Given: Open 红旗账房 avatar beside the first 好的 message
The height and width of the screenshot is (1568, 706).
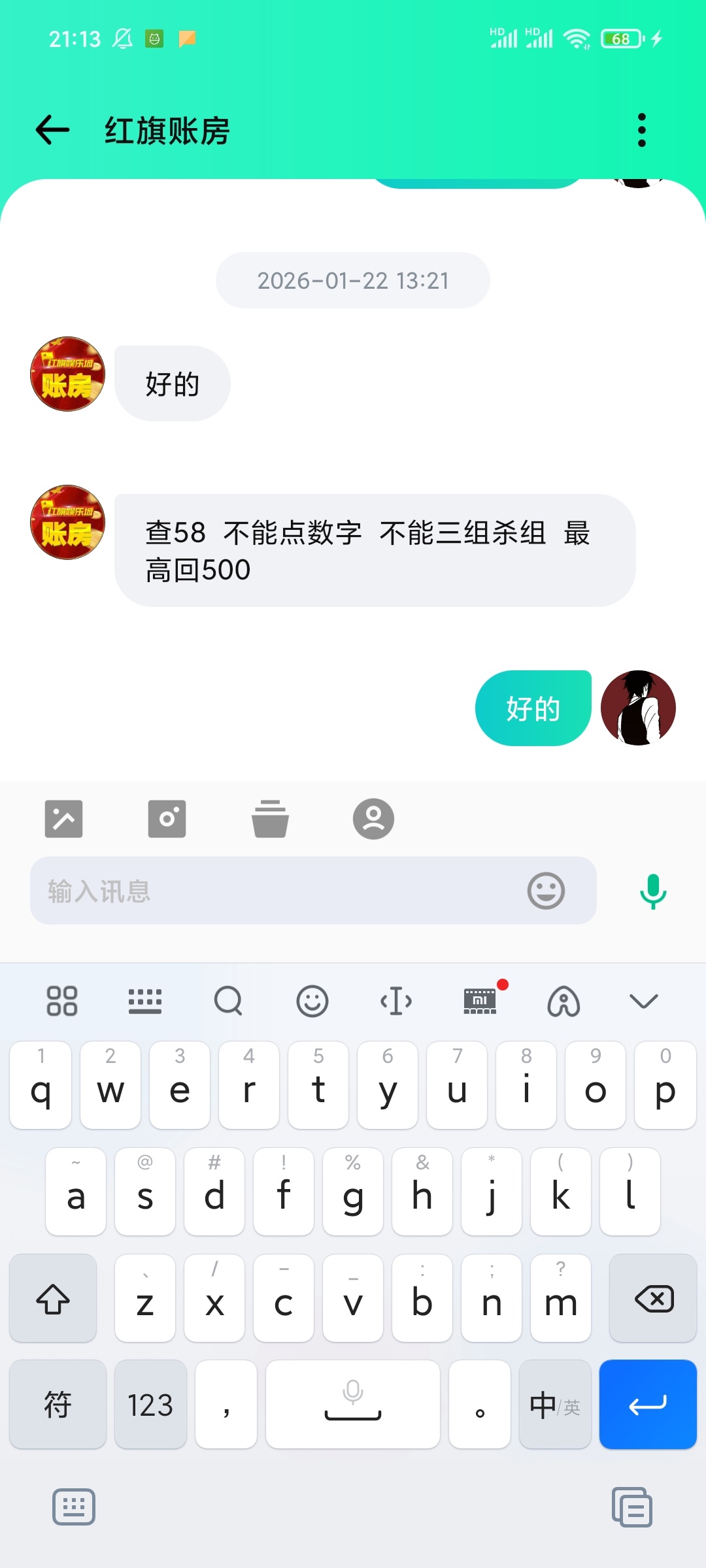Looking at the screenshot, I should point(67,374).
